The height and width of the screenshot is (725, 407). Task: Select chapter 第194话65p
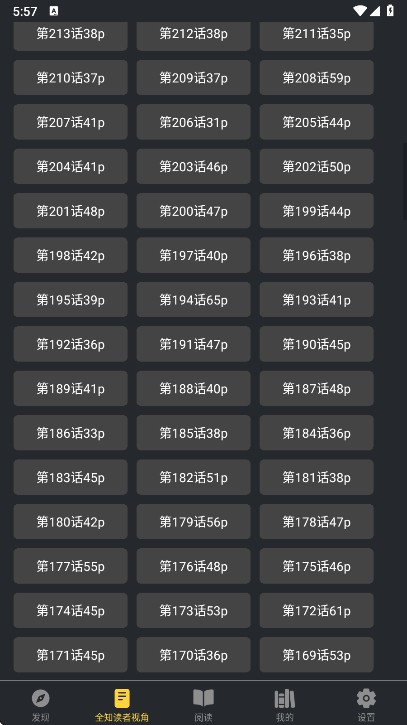(193, 300)
